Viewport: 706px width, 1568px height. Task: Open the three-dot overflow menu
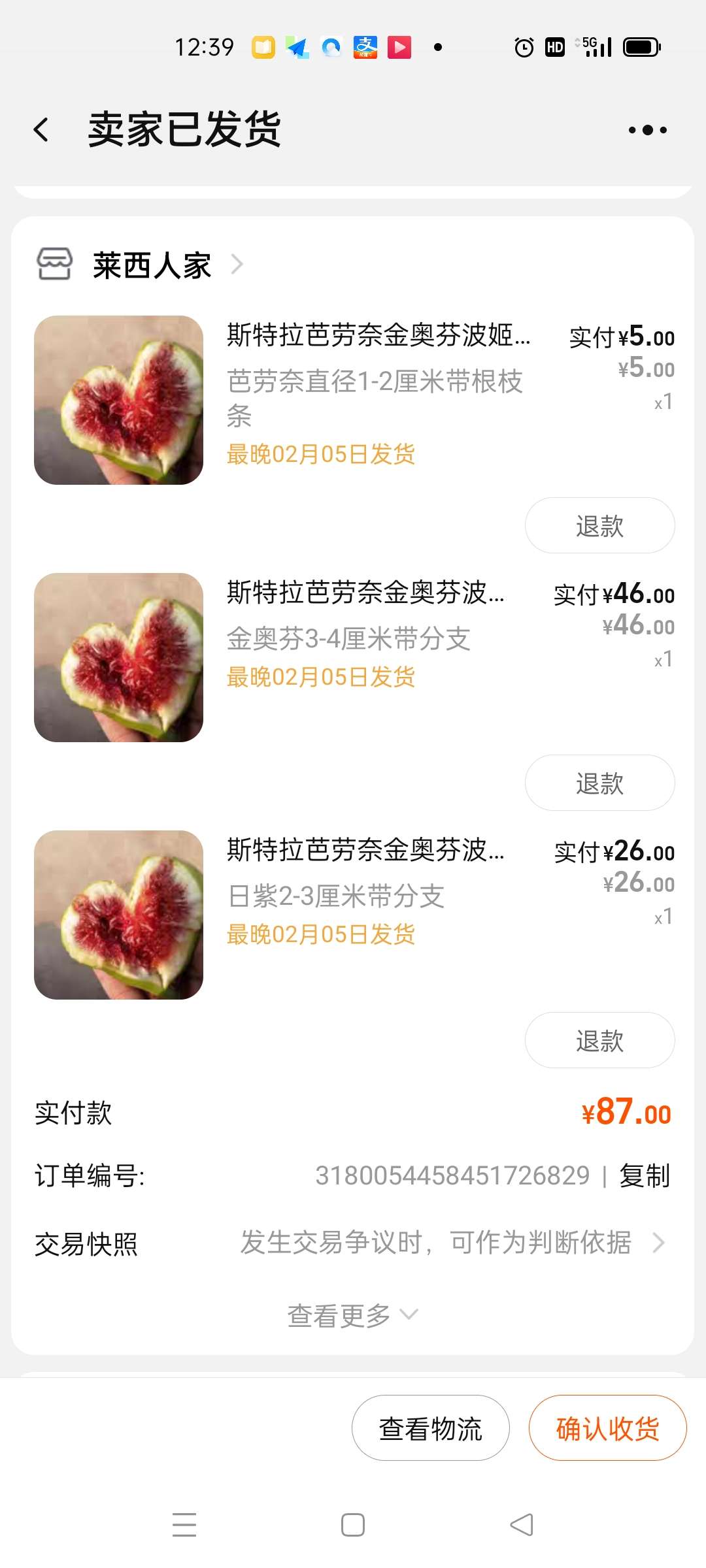pyautogui.click(x=647, y=129)
